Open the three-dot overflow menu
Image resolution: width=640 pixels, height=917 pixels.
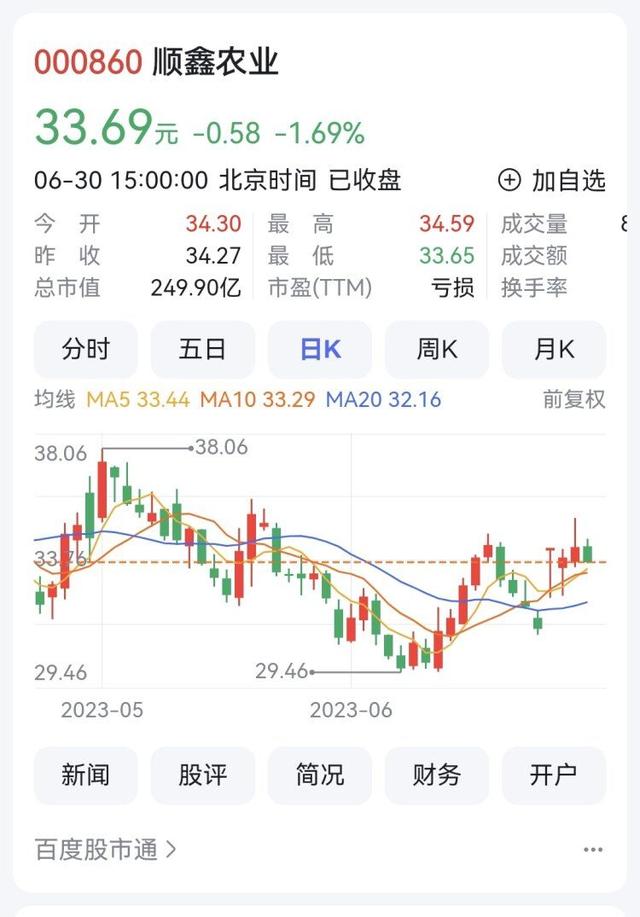point(593,850)
